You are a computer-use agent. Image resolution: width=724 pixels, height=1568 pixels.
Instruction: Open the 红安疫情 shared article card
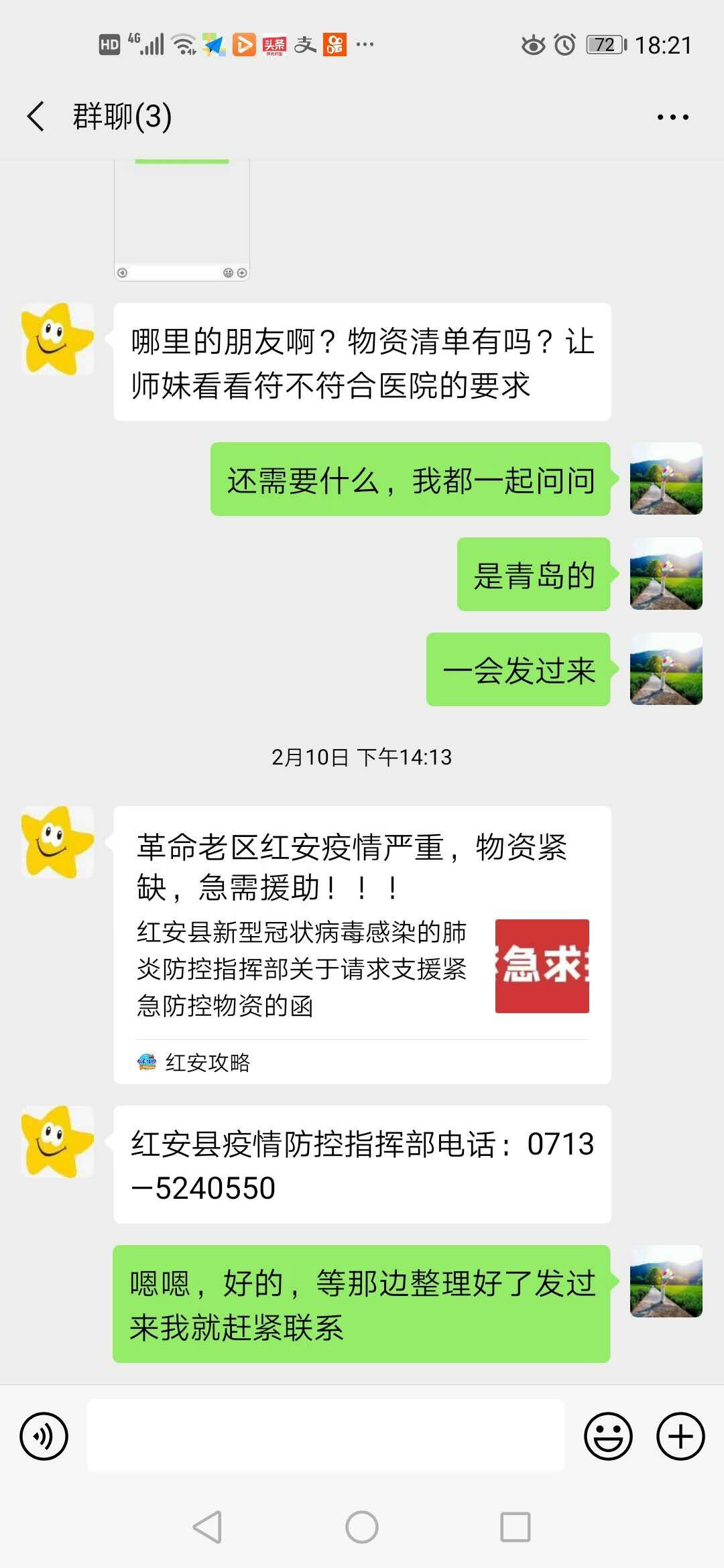pos(362,945)
